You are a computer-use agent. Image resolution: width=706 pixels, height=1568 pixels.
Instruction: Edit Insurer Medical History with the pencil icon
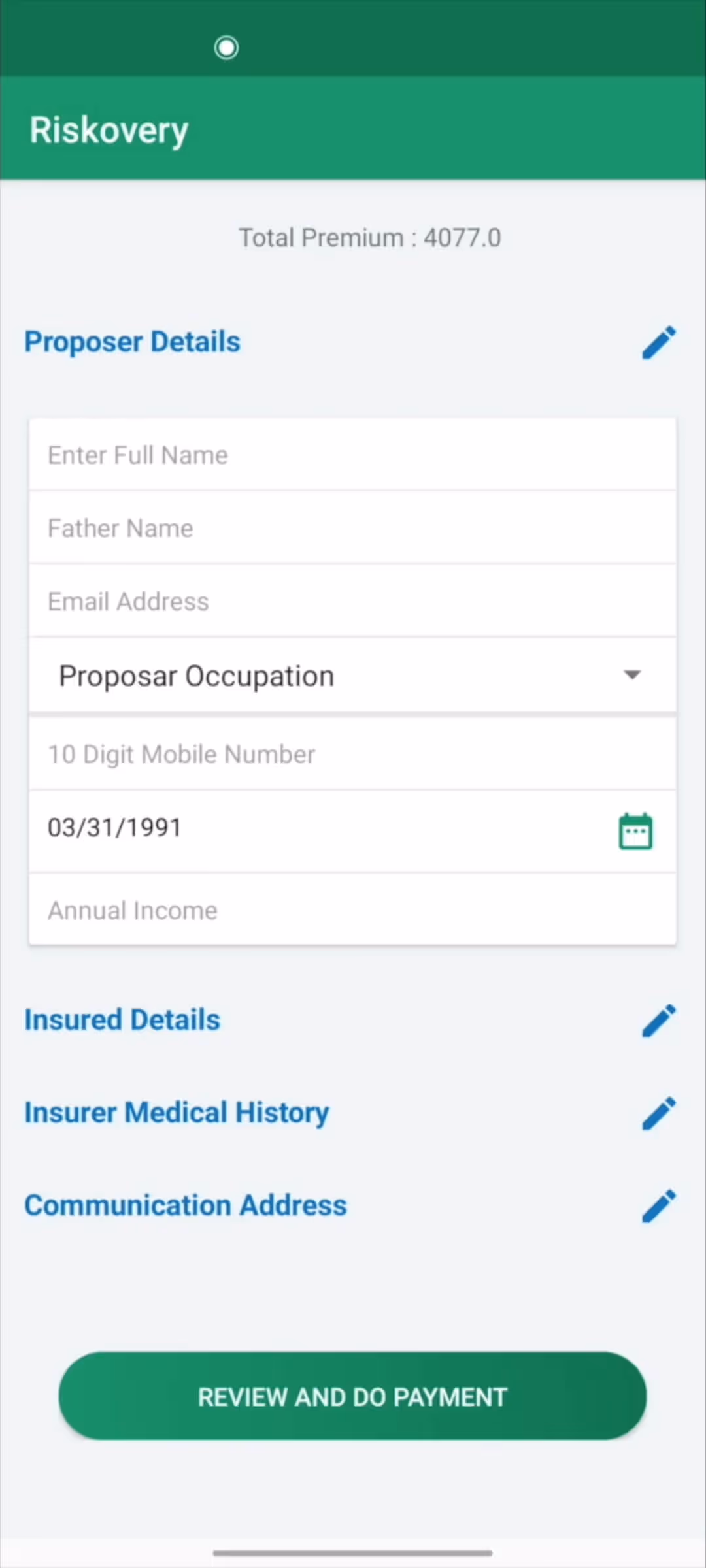658,1113
